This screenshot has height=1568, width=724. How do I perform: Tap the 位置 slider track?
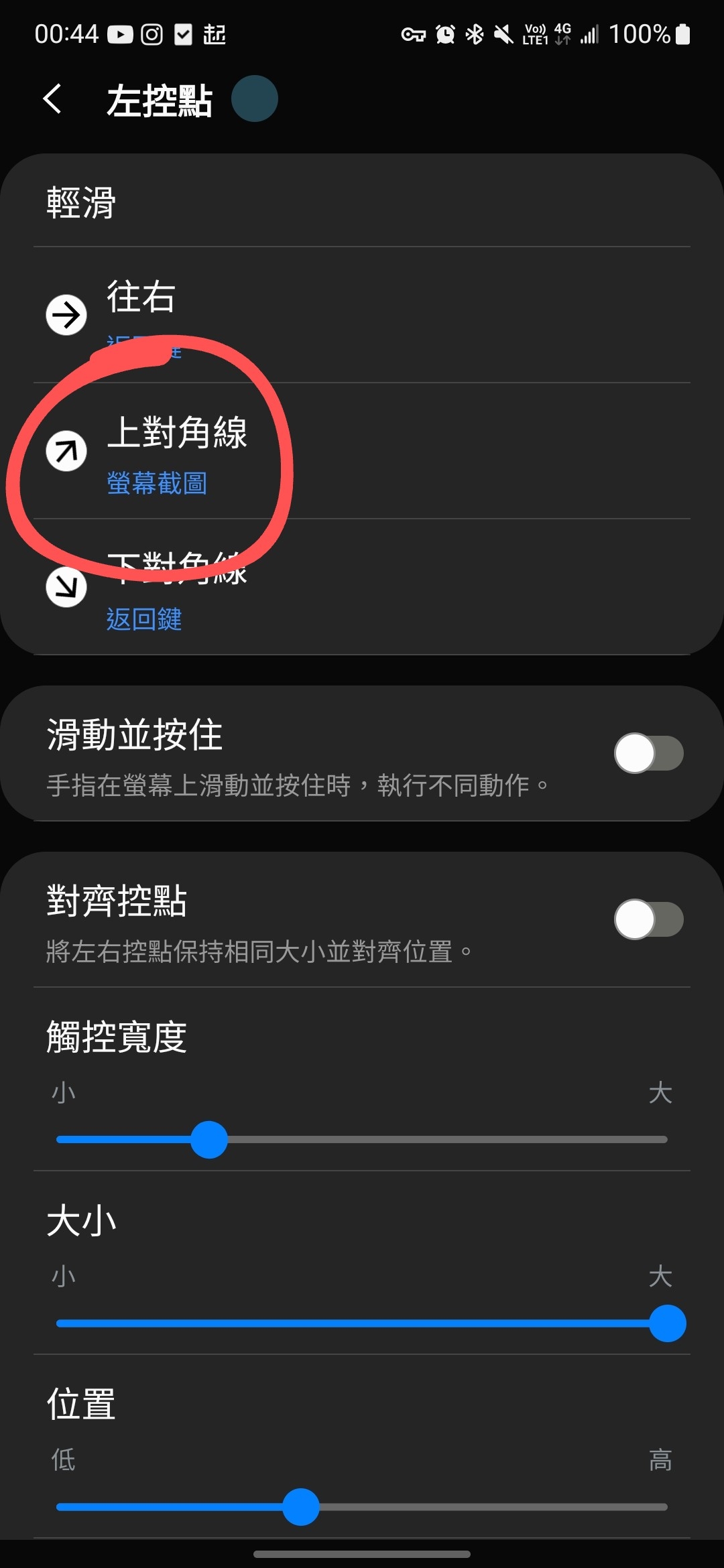469,1507
